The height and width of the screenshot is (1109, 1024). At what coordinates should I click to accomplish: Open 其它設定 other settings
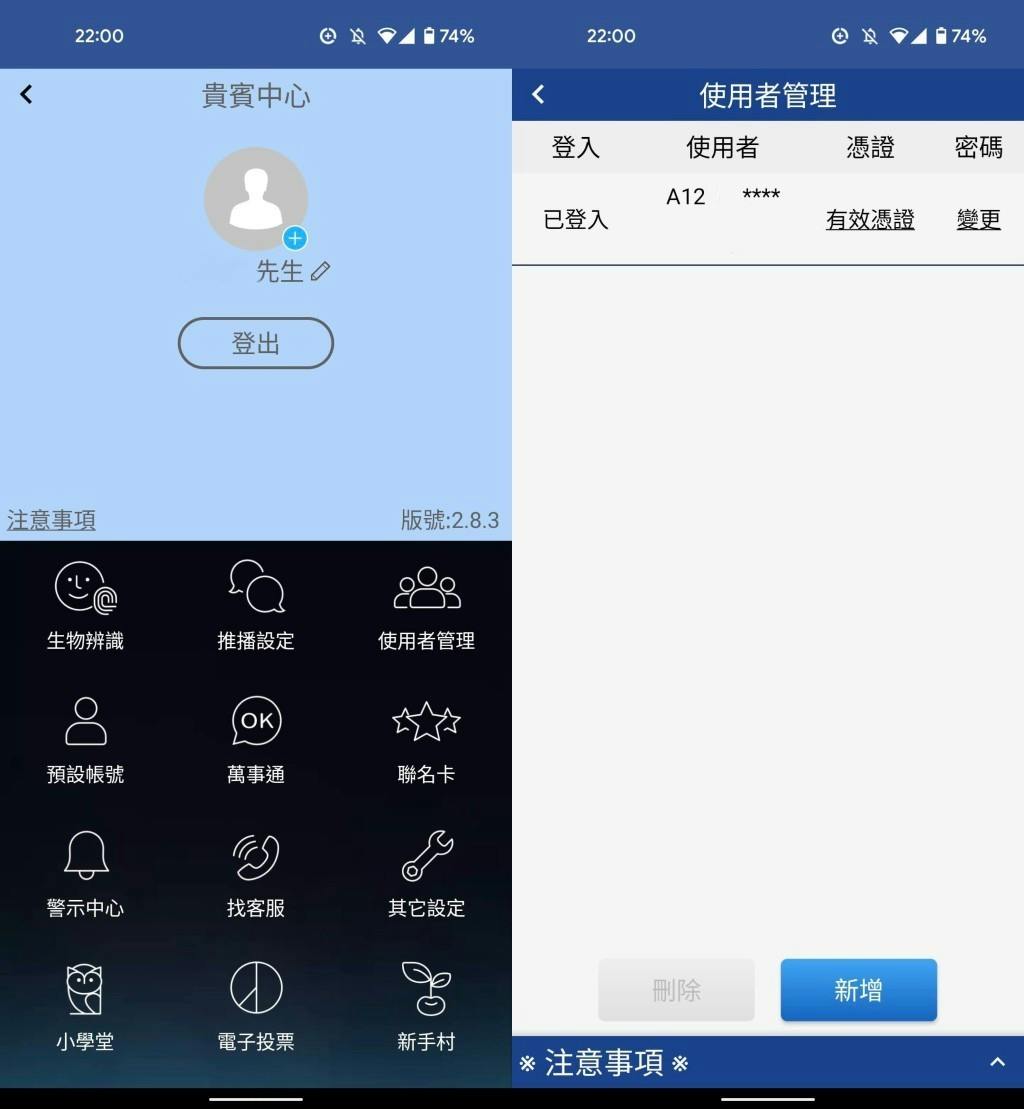click(x=426, y=872)
